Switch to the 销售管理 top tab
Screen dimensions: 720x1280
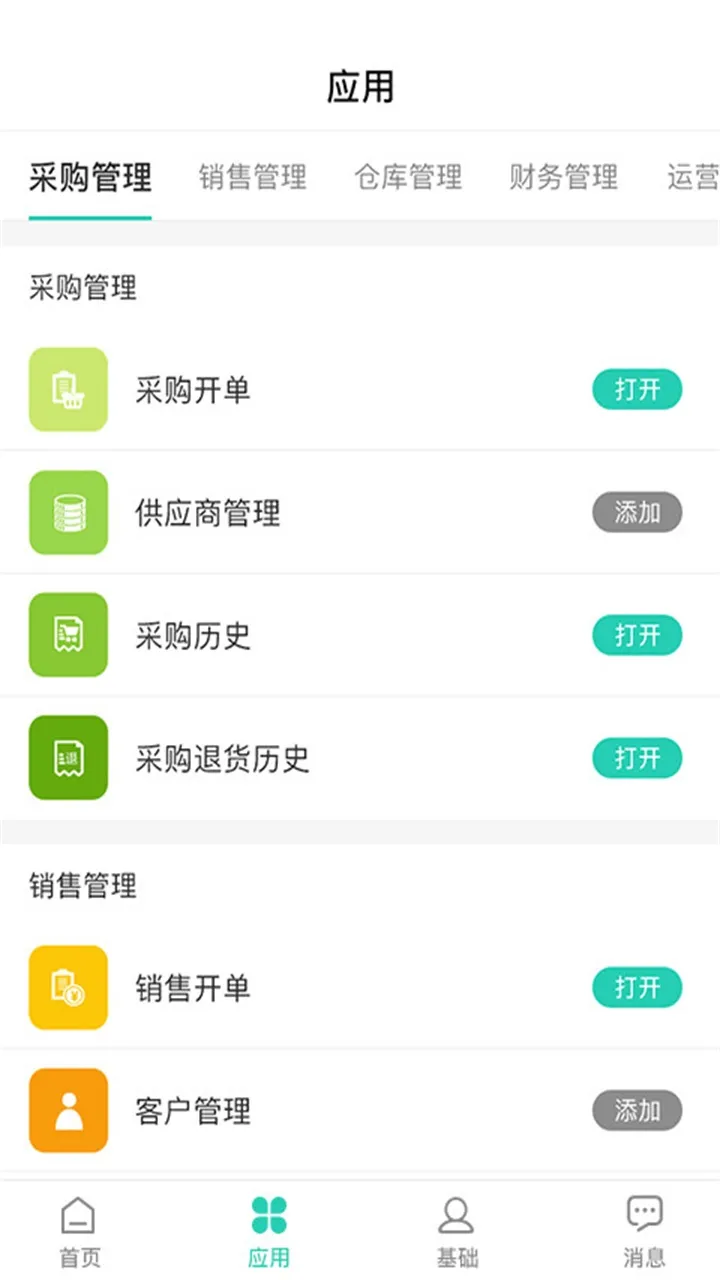pos(252,178)
